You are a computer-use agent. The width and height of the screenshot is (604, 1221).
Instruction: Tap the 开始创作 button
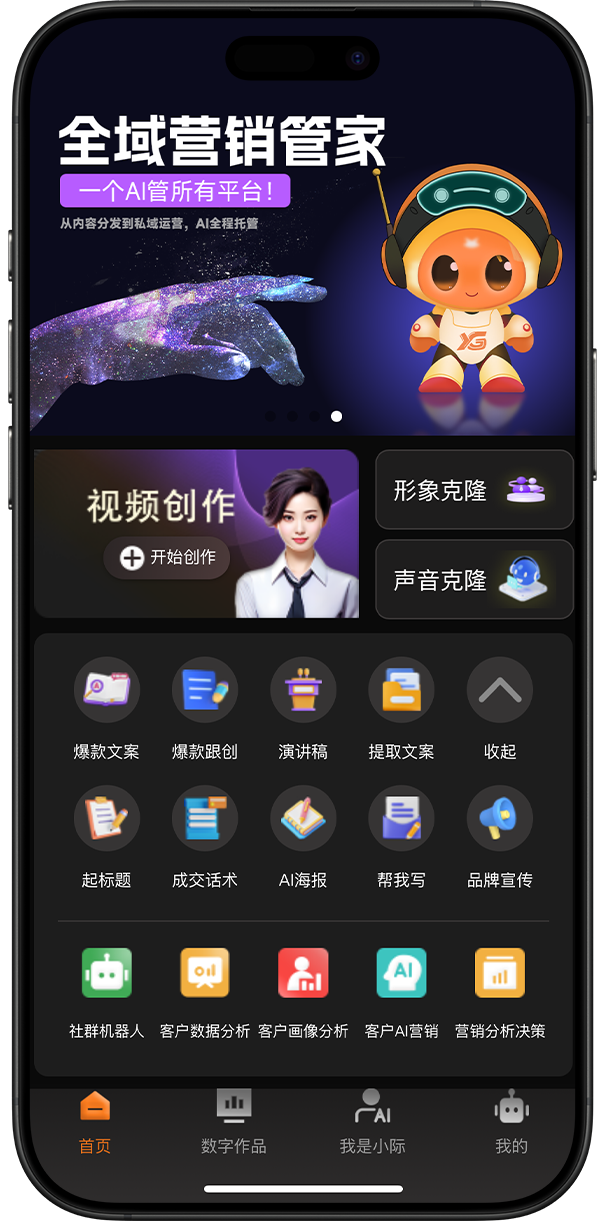tap(167, 558)
